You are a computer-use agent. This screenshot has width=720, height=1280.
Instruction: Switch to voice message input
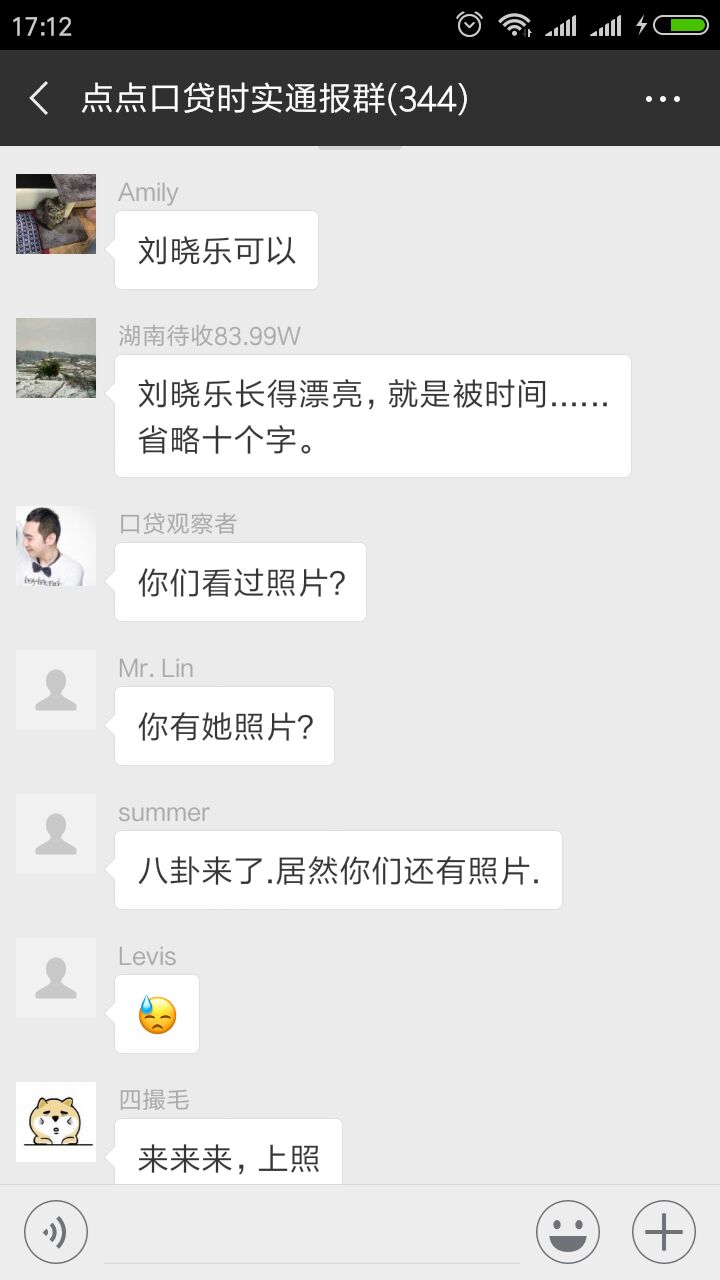coord(56,1232)
